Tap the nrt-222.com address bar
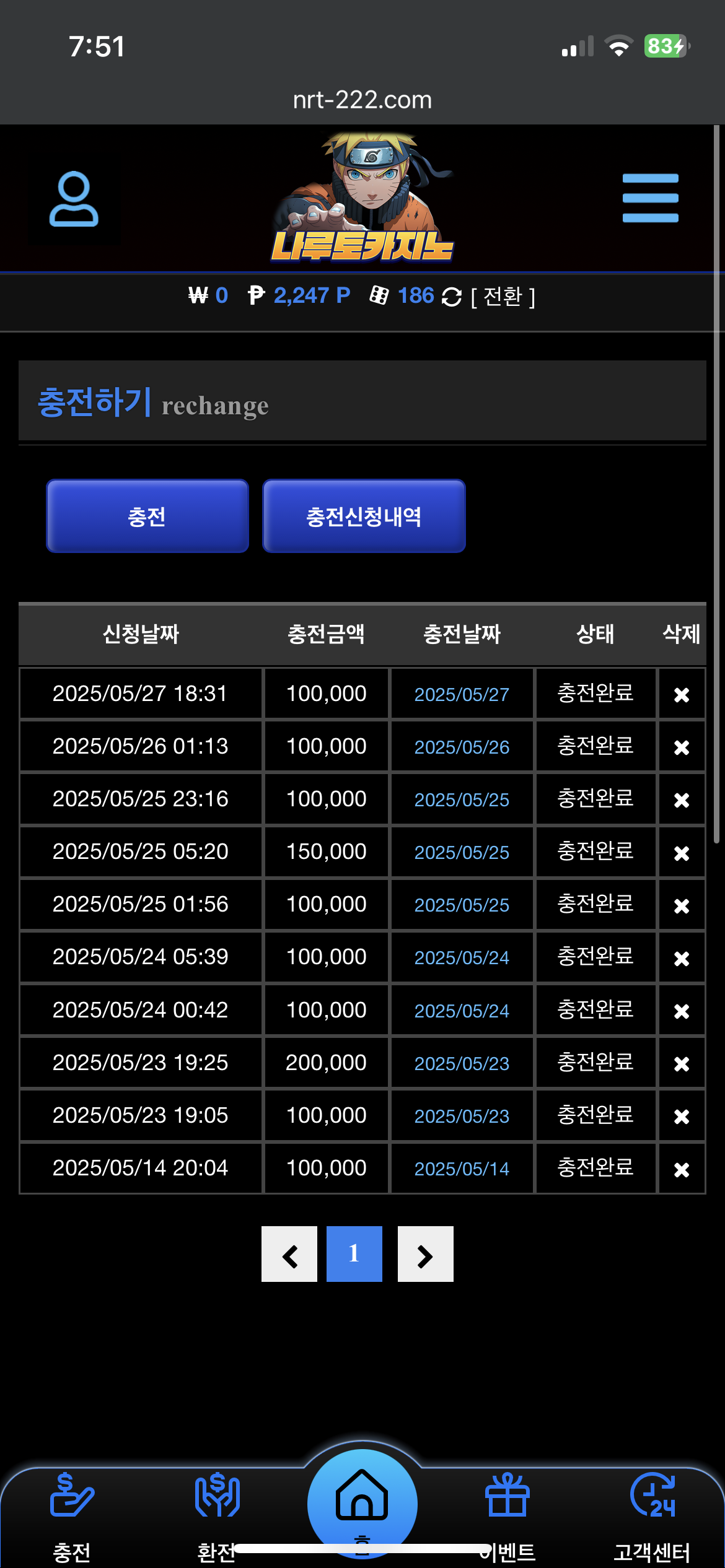 (x=362, y=100)
